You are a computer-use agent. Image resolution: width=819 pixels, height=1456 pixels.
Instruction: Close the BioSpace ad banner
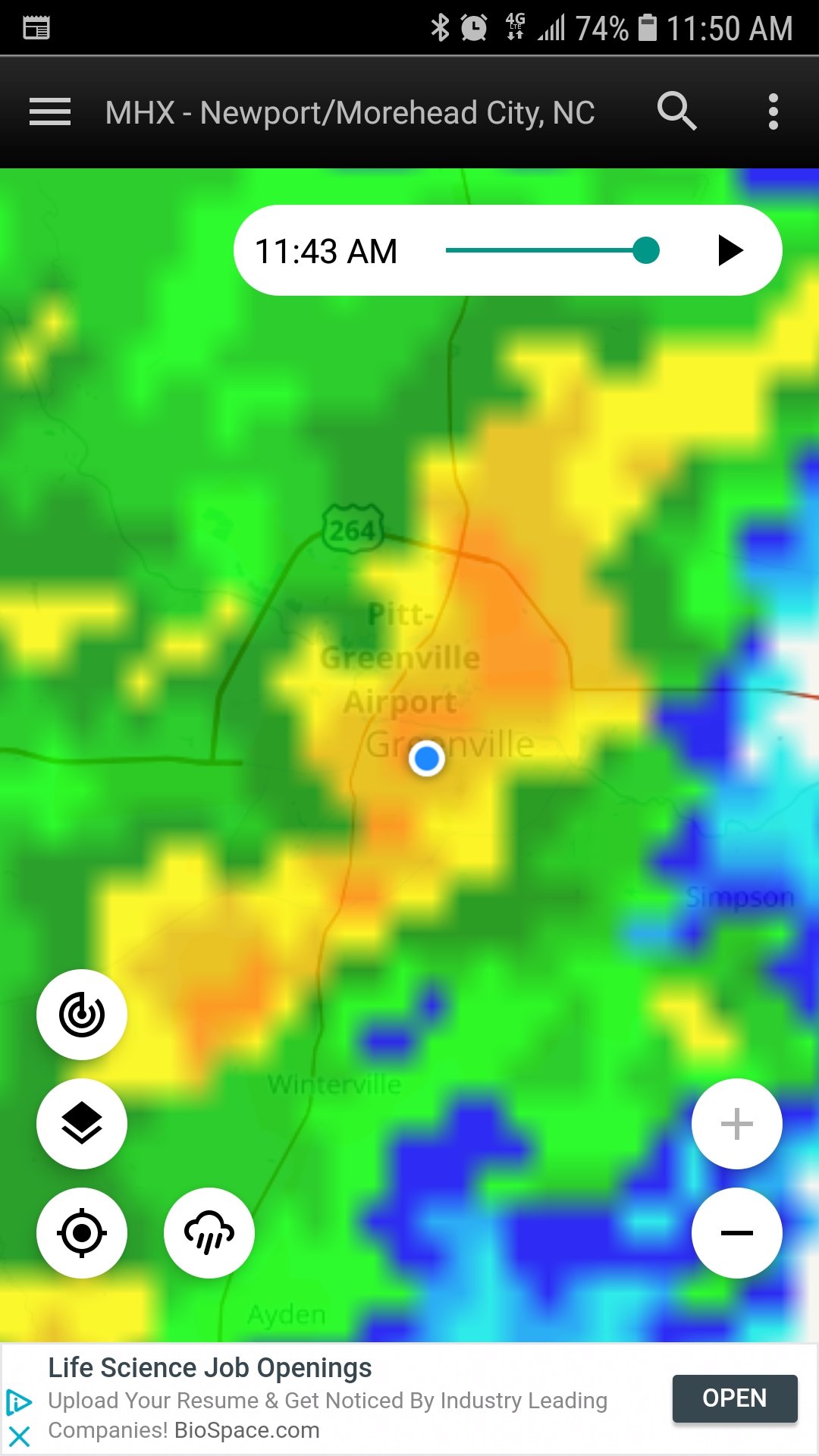(19, 1436)
